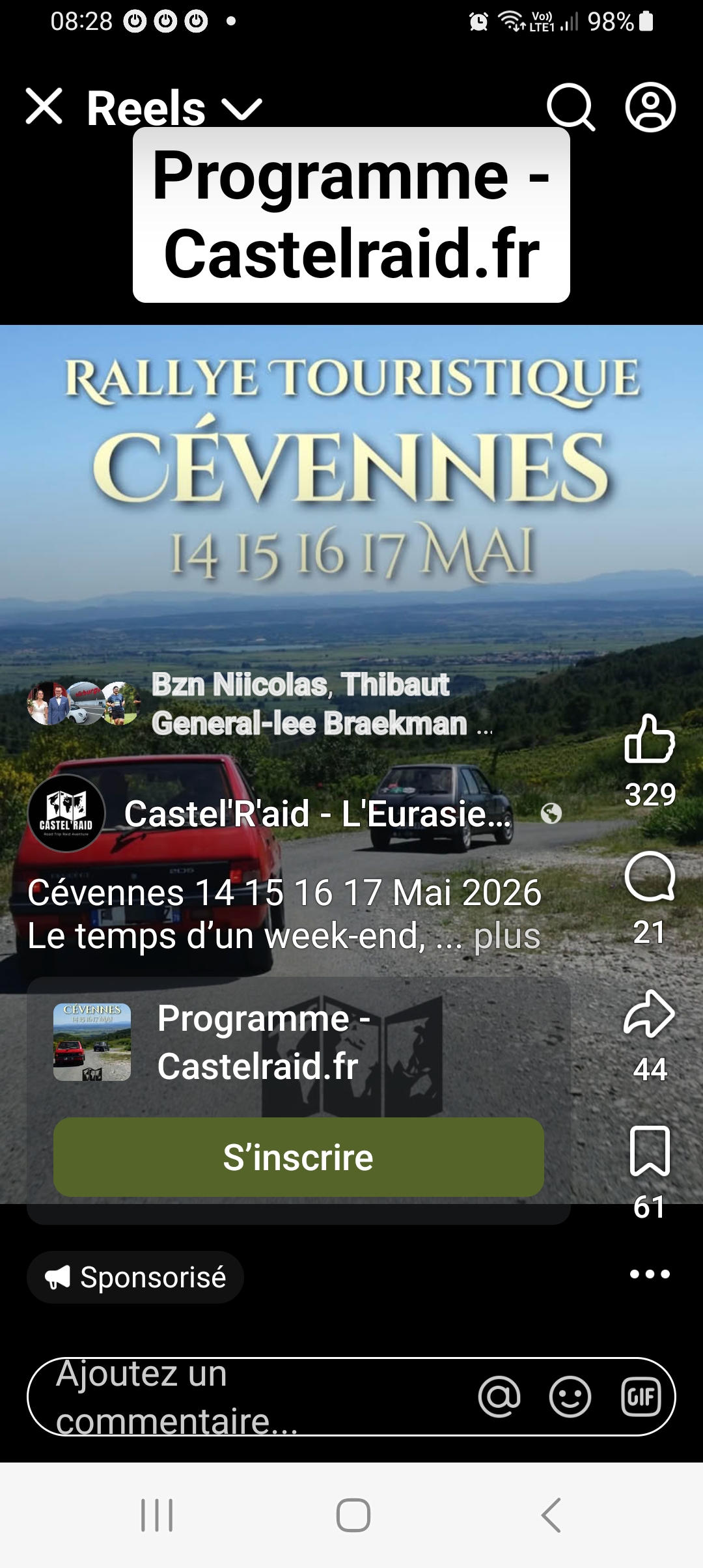This screenshot has height=1568, width=703.
Task: Tap the S'inscrire button
Action: [x=298, y=1157]
